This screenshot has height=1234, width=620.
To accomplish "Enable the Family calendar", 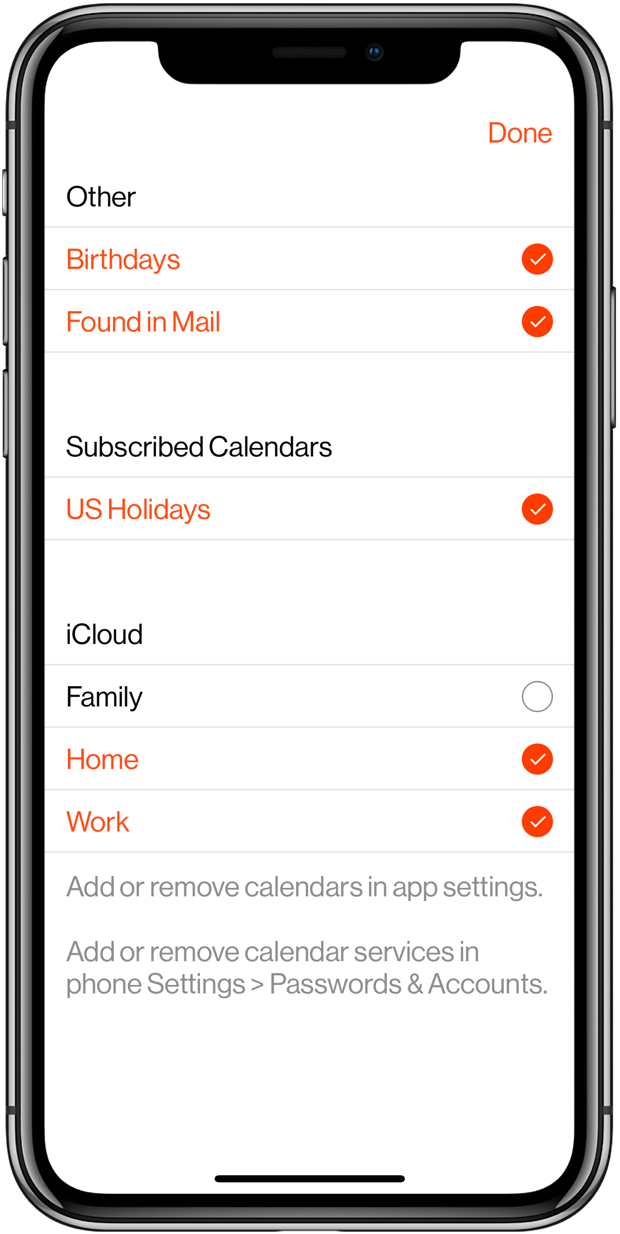I will (x=537, y=696).
